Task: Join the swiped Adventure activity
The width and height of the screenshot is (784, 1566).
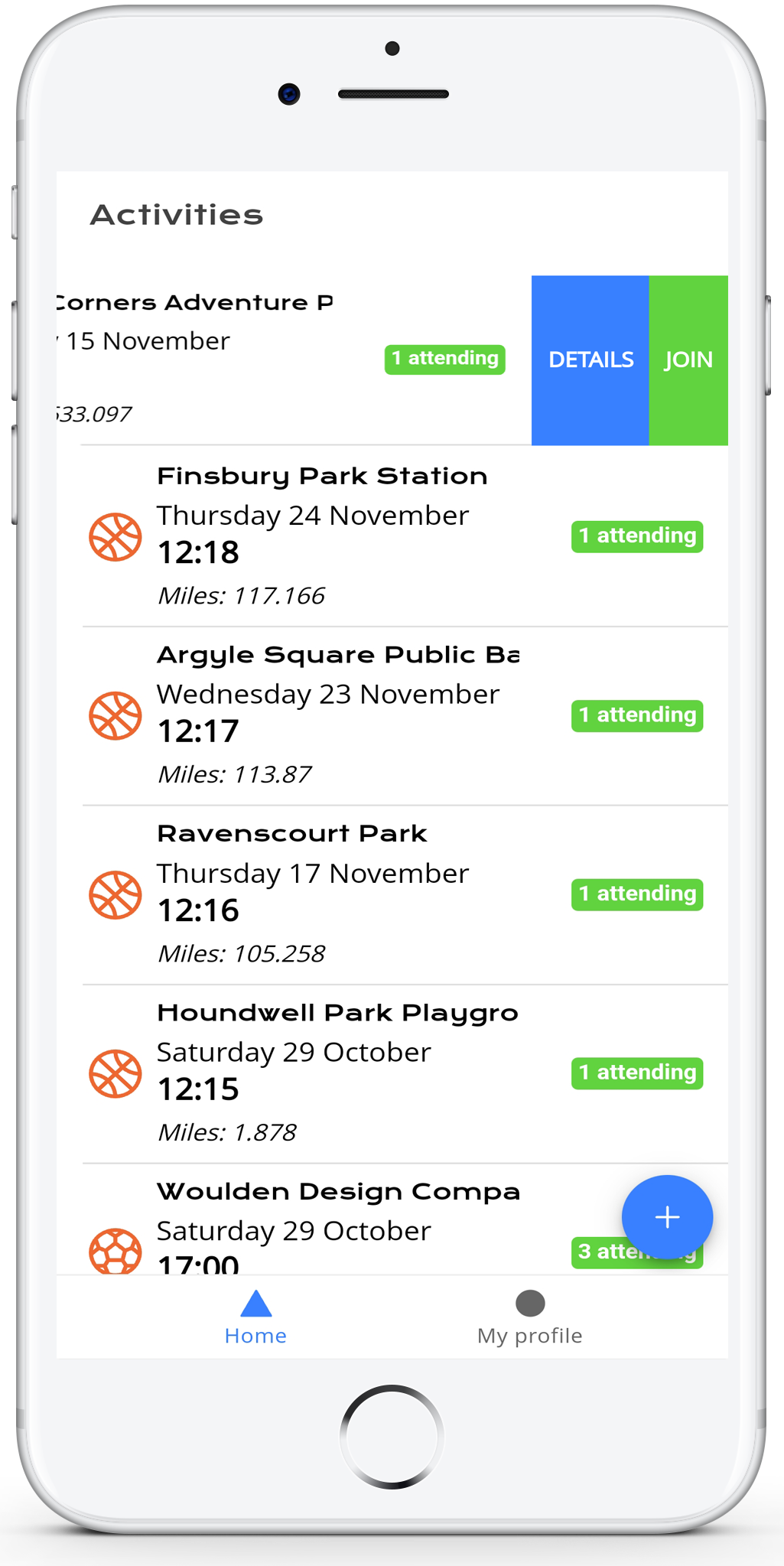Action: tap(688, 360)
